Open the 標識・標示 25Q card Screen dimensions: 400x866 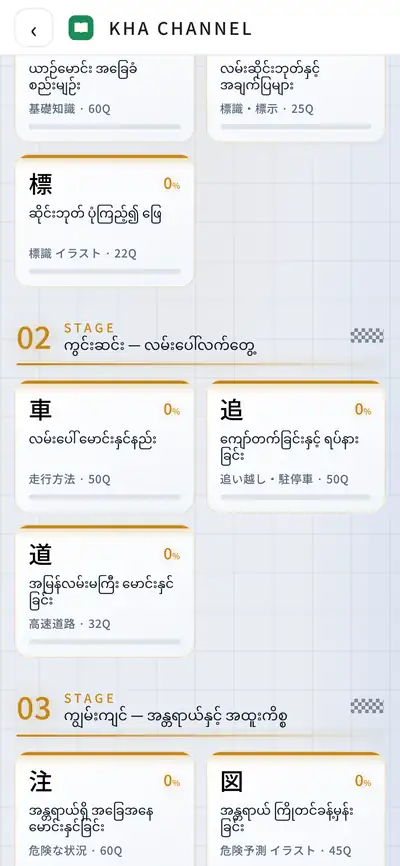pyautogui.click(x=296, y=98)
